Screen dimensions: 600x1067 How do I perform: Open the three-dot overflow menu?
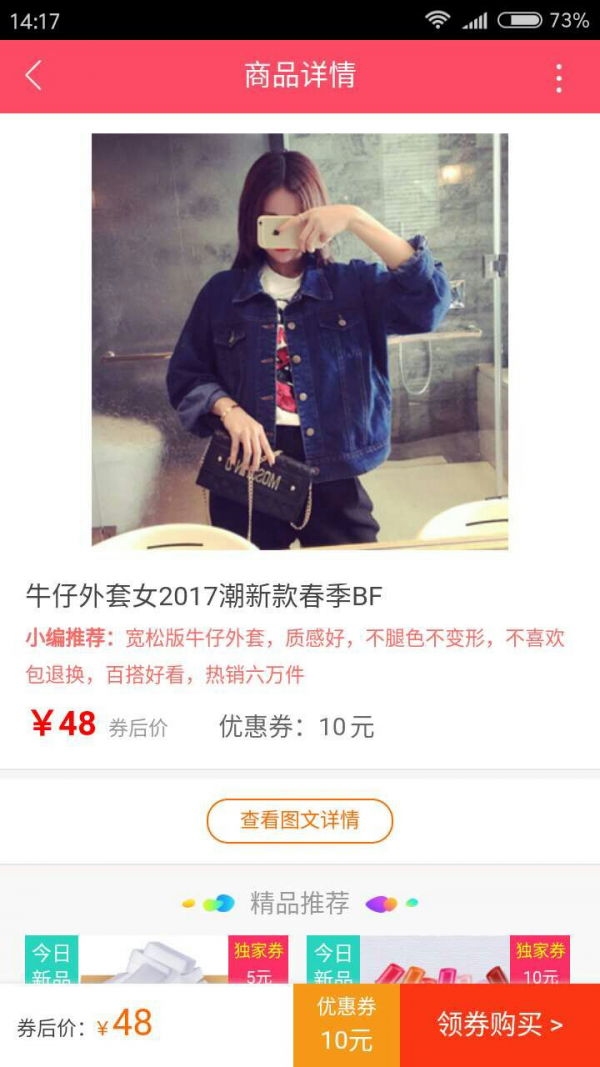point(558,77)
